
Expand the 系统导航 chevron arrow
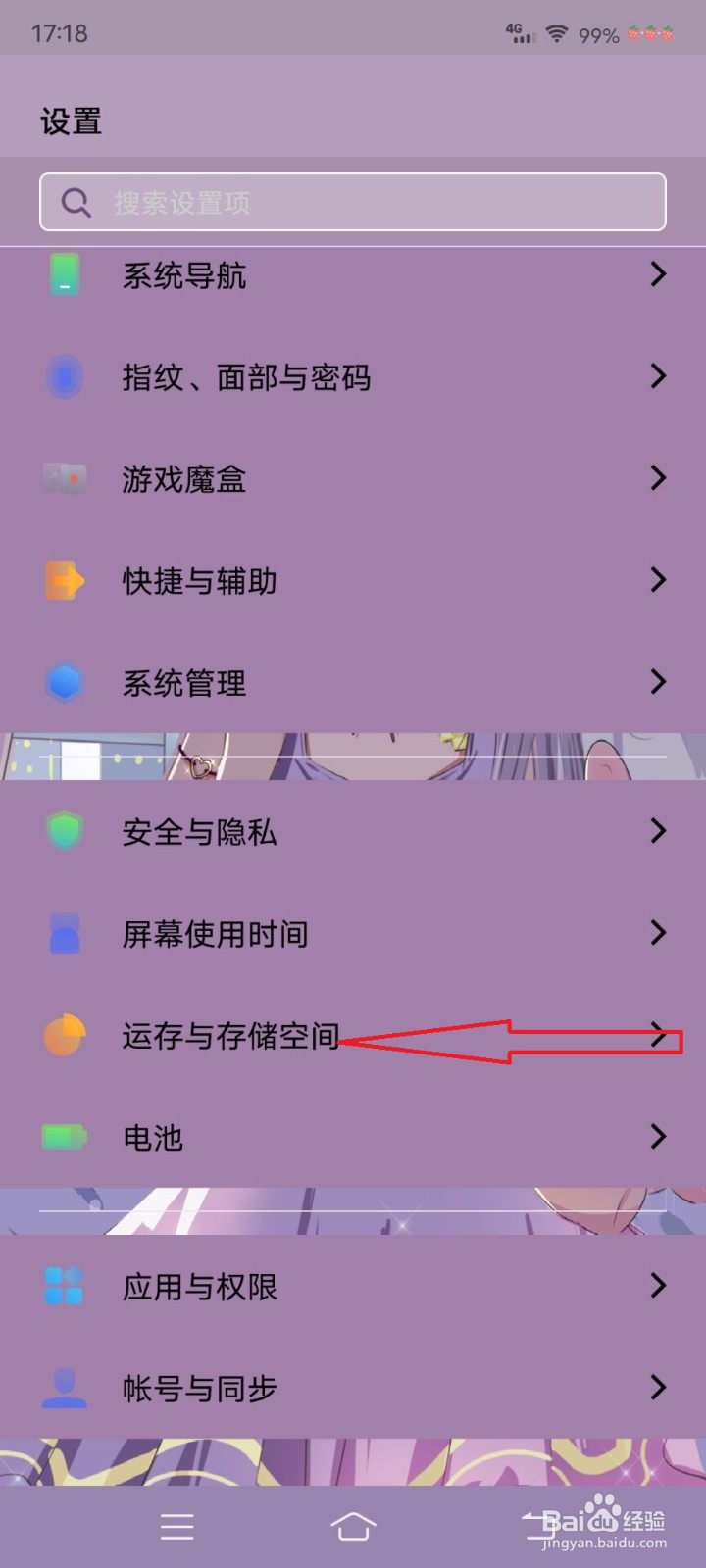click(x=659, y=275)
